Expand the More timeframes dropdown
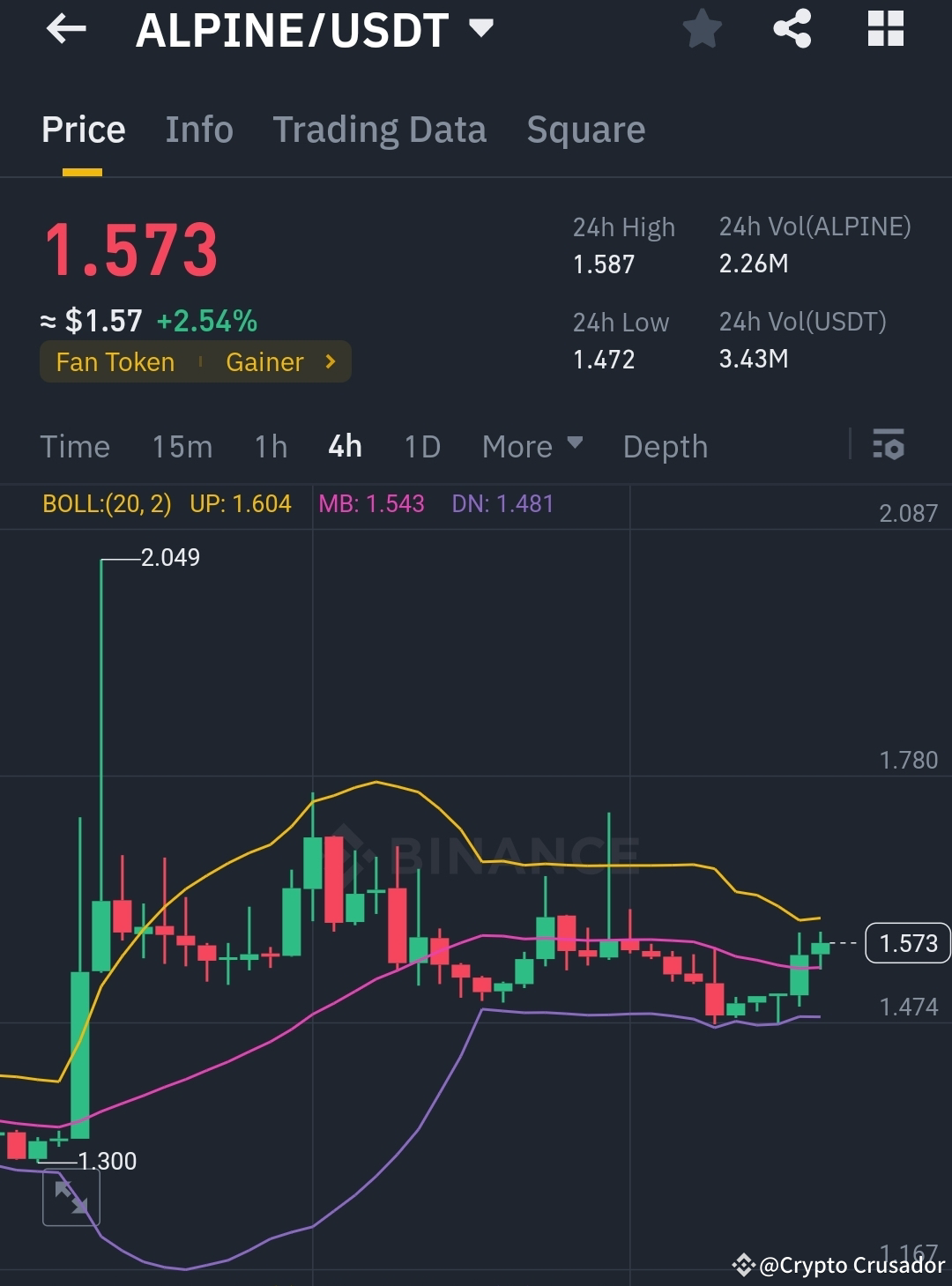 pyautogui.click(x=532, y=446)
